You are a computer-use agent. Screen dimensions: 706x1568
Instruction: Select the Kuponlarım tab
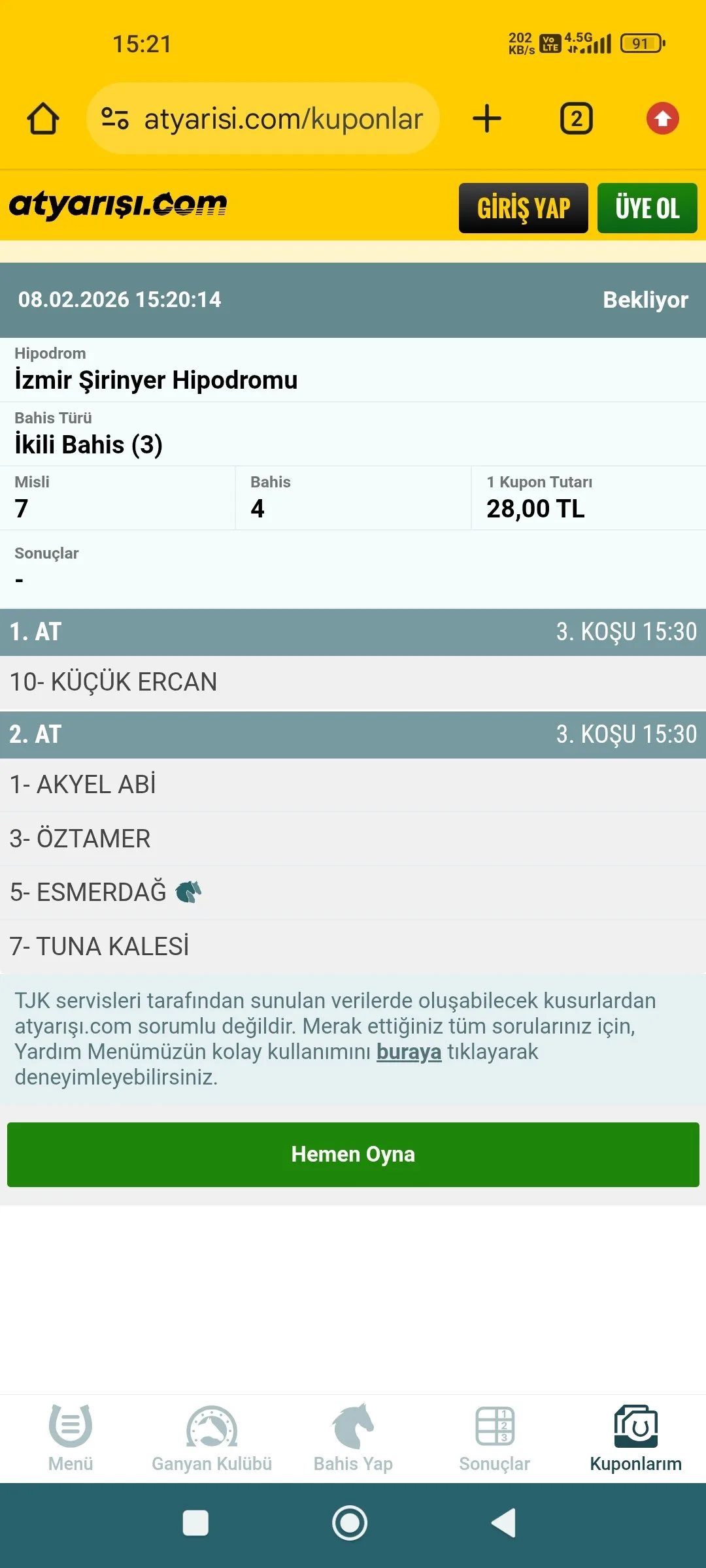(635, 1437)
